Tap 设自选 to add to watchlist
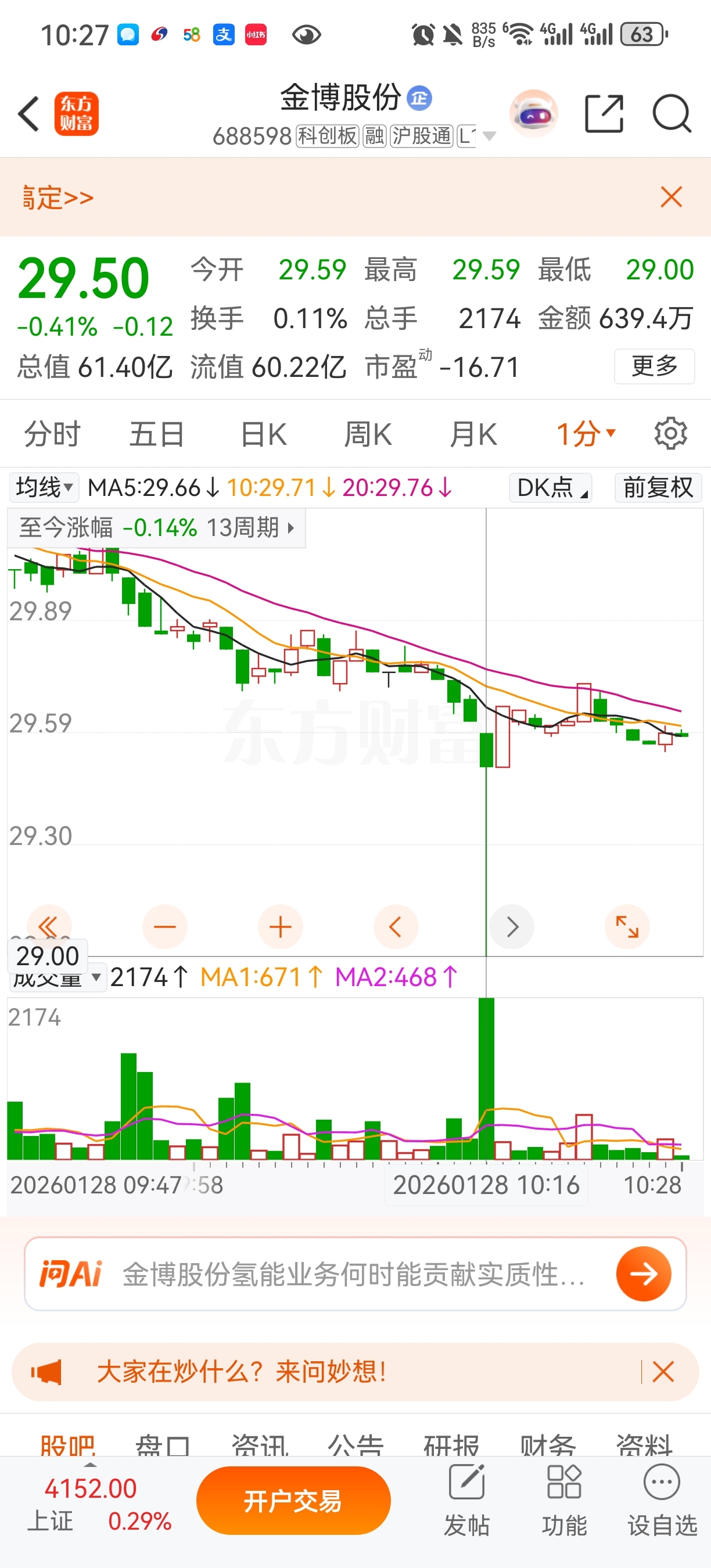This screenshot has height=1568, width=711. pyautogui.click(x=662, y=1500)
